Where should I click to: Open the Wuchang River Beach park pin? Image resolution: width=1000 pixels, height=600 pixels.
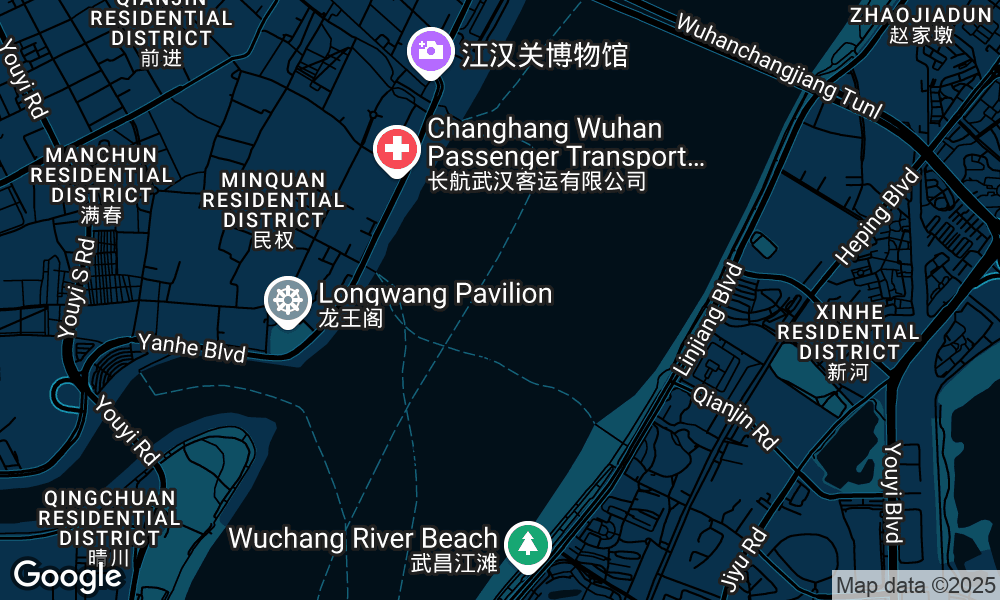(527, 545)
